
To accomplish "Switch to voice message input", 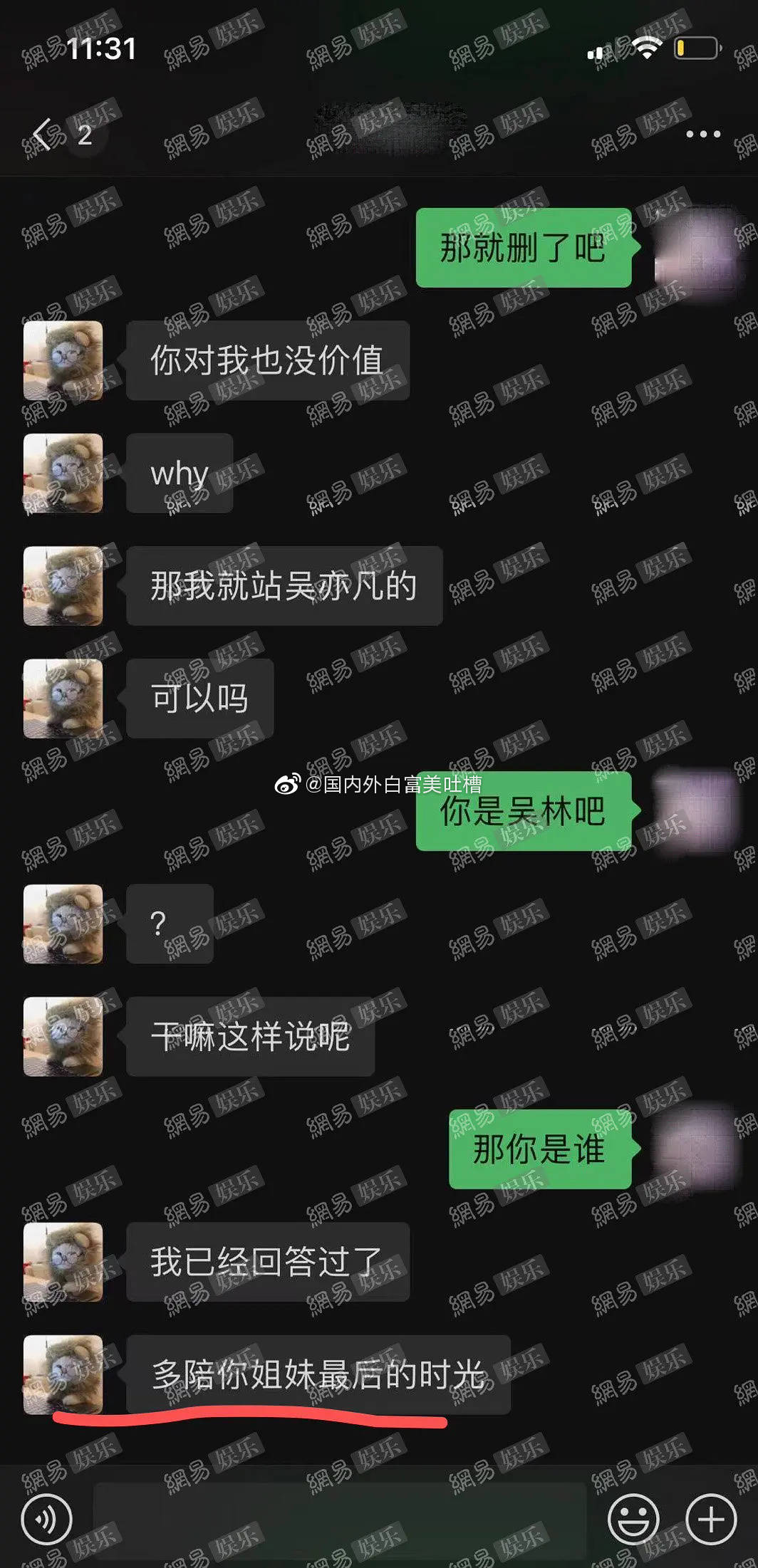I will pos(47,1520).
